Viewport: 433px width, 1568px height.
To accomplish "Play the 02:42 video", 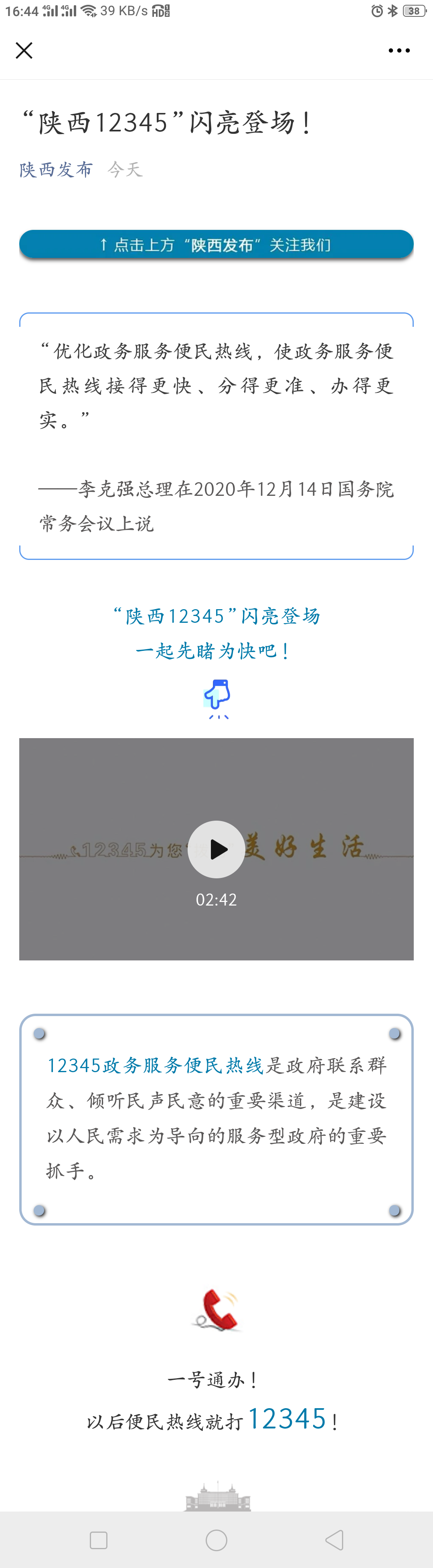I will pyautogui.click(x=216, y=849).
